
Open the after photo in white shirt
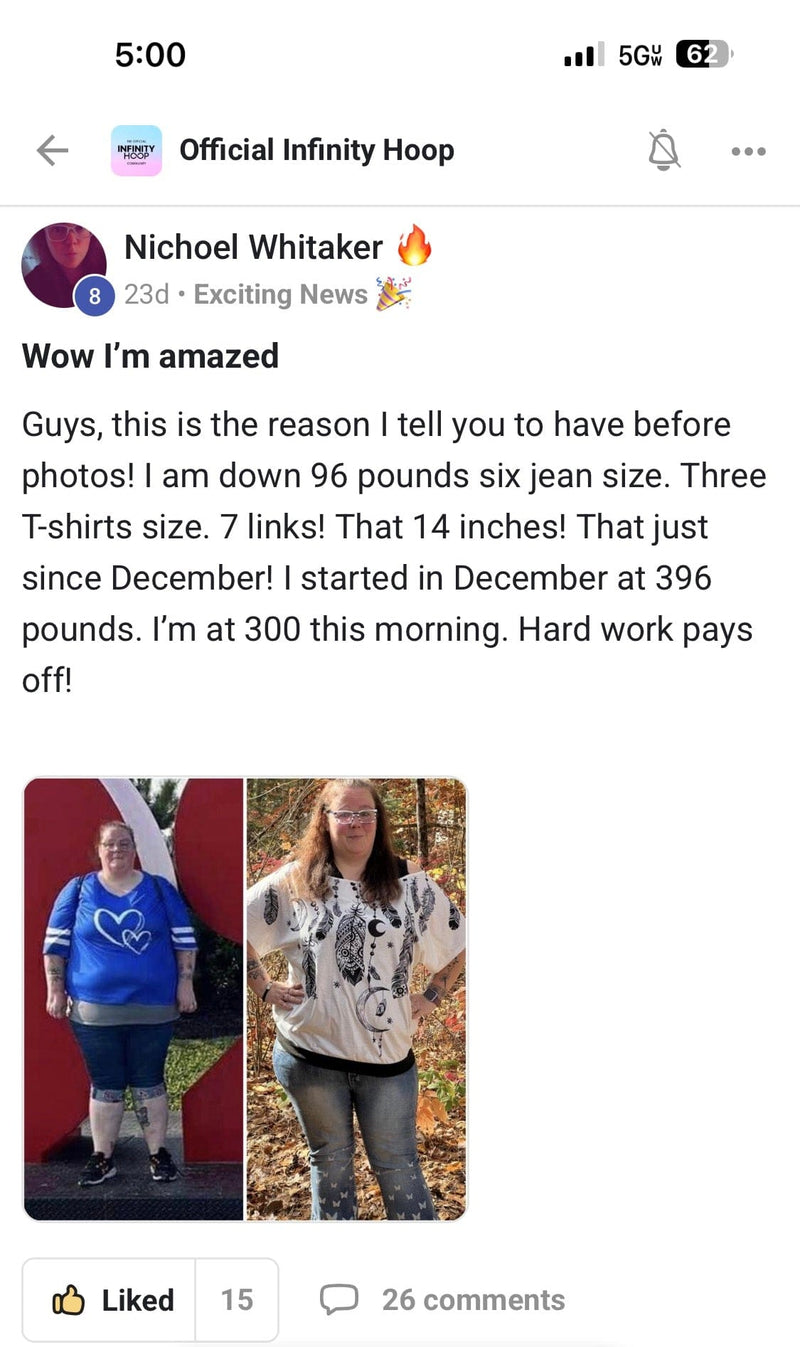(356, 998)
